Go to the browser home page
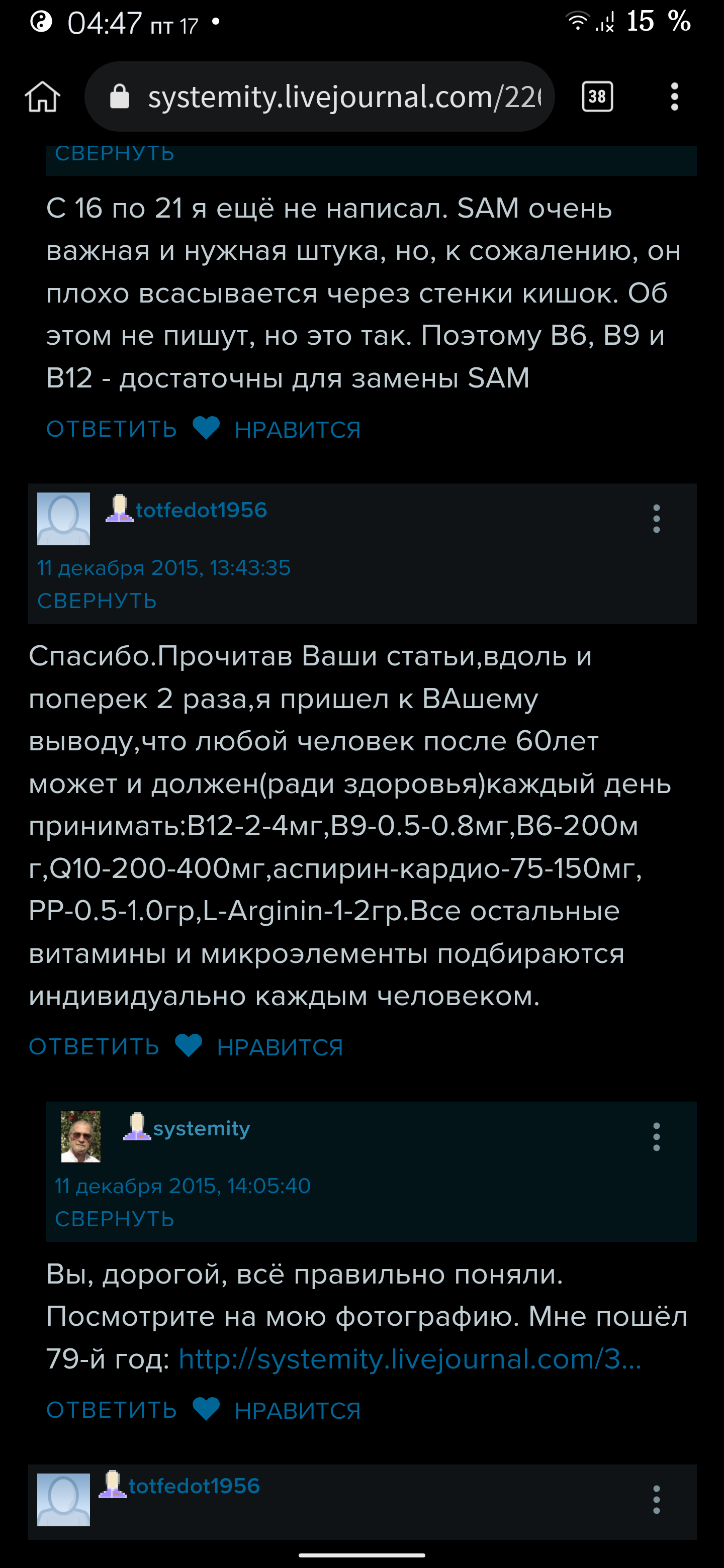The height and width of the screenshot is (1568, 724). pyautogui.click(x=43, y=97)
